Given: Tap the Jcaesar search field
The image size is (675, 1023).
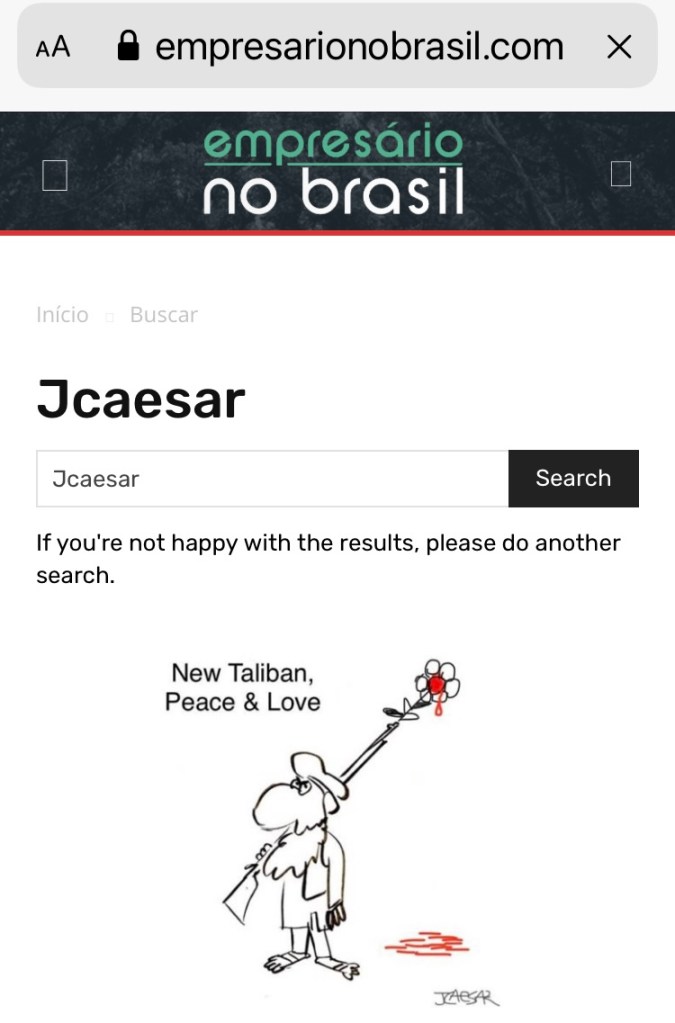Looking at the screenshot, I should click(x=272, y=479).
